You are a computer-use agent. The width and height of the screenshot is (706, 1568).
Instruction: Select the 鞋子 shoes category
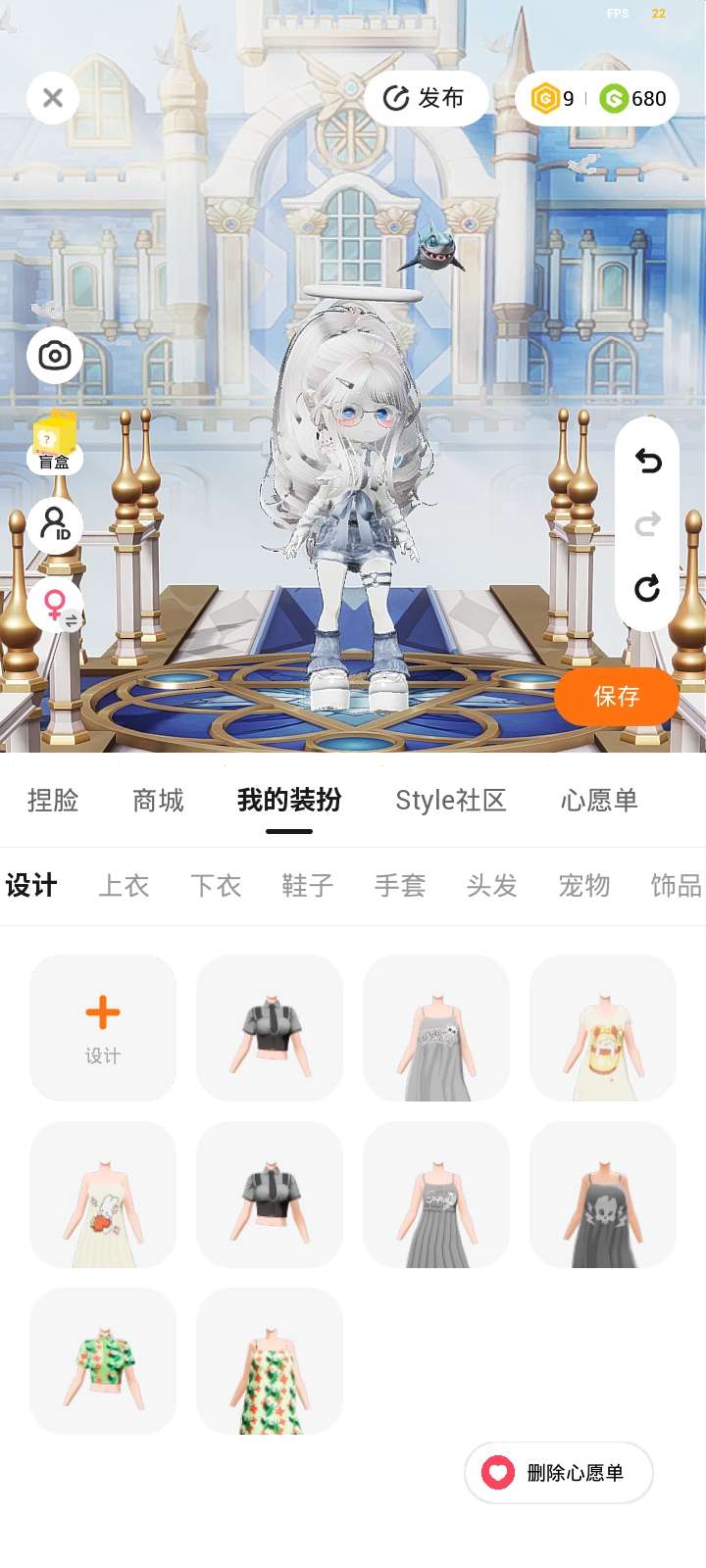coord(308,886)
